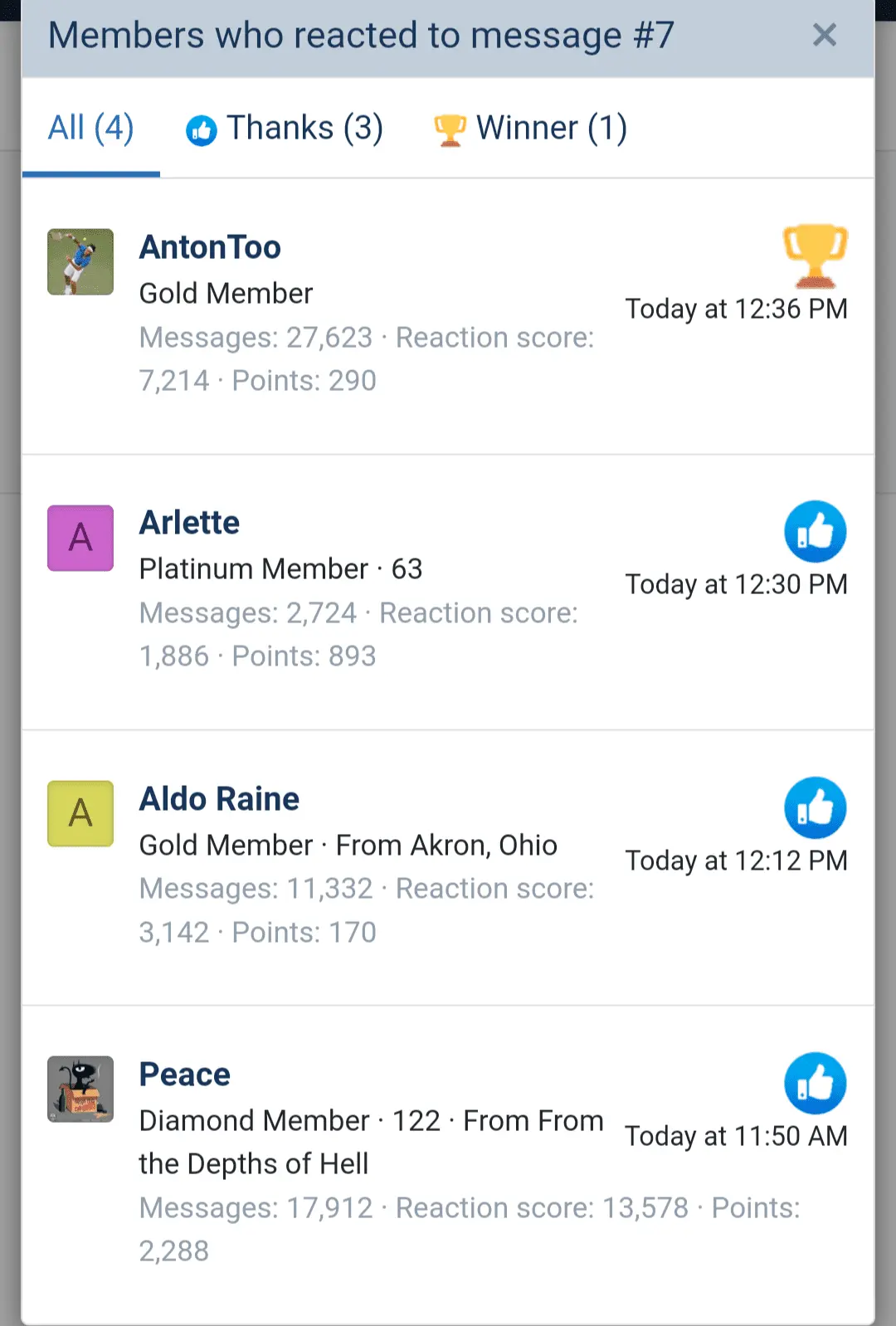Tap AntonToo's tennis avatar
Screen dimensions: 896x1326
(80, 262)
